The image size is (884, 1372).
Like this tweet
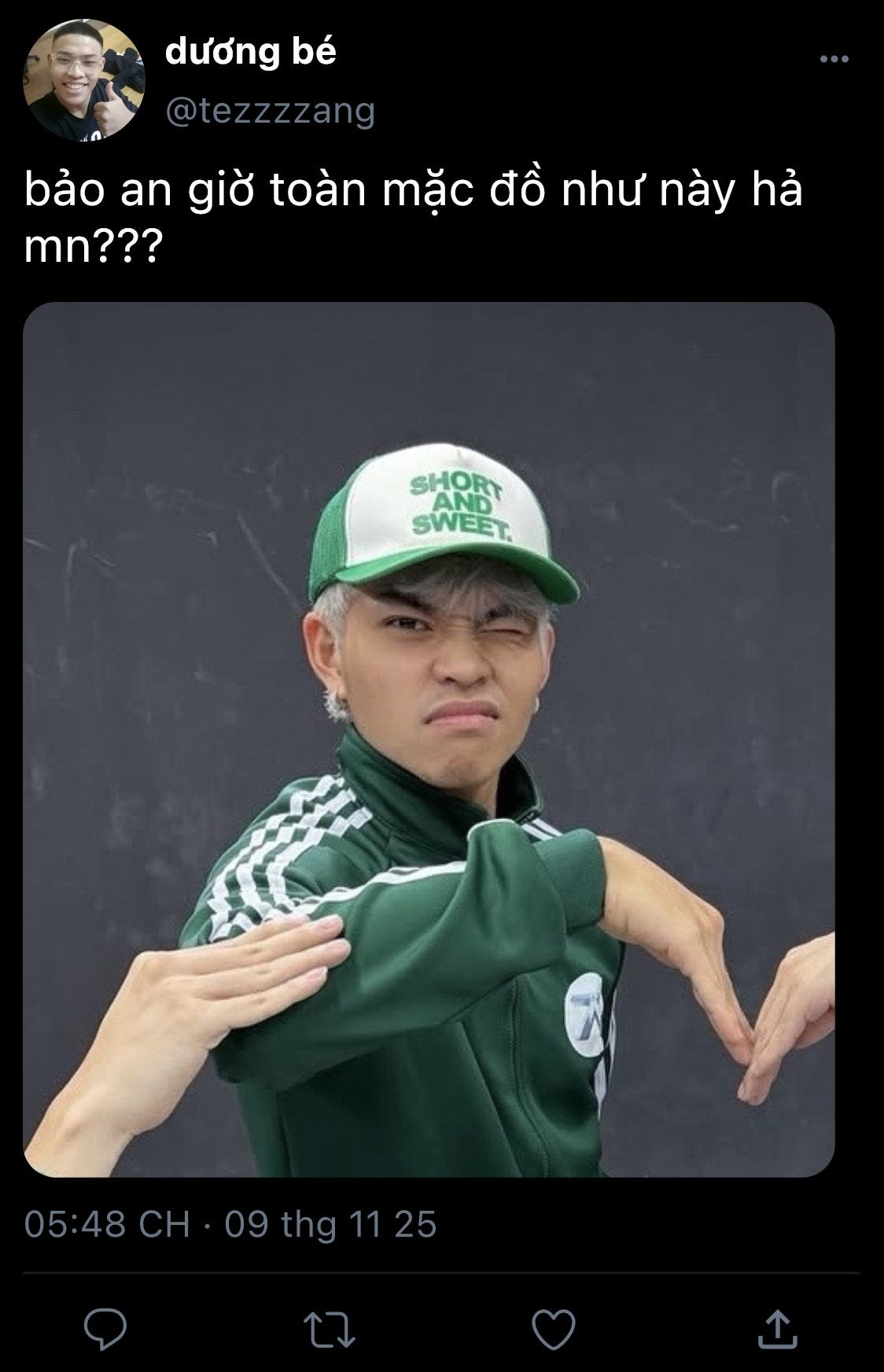tap(554, 1329)
